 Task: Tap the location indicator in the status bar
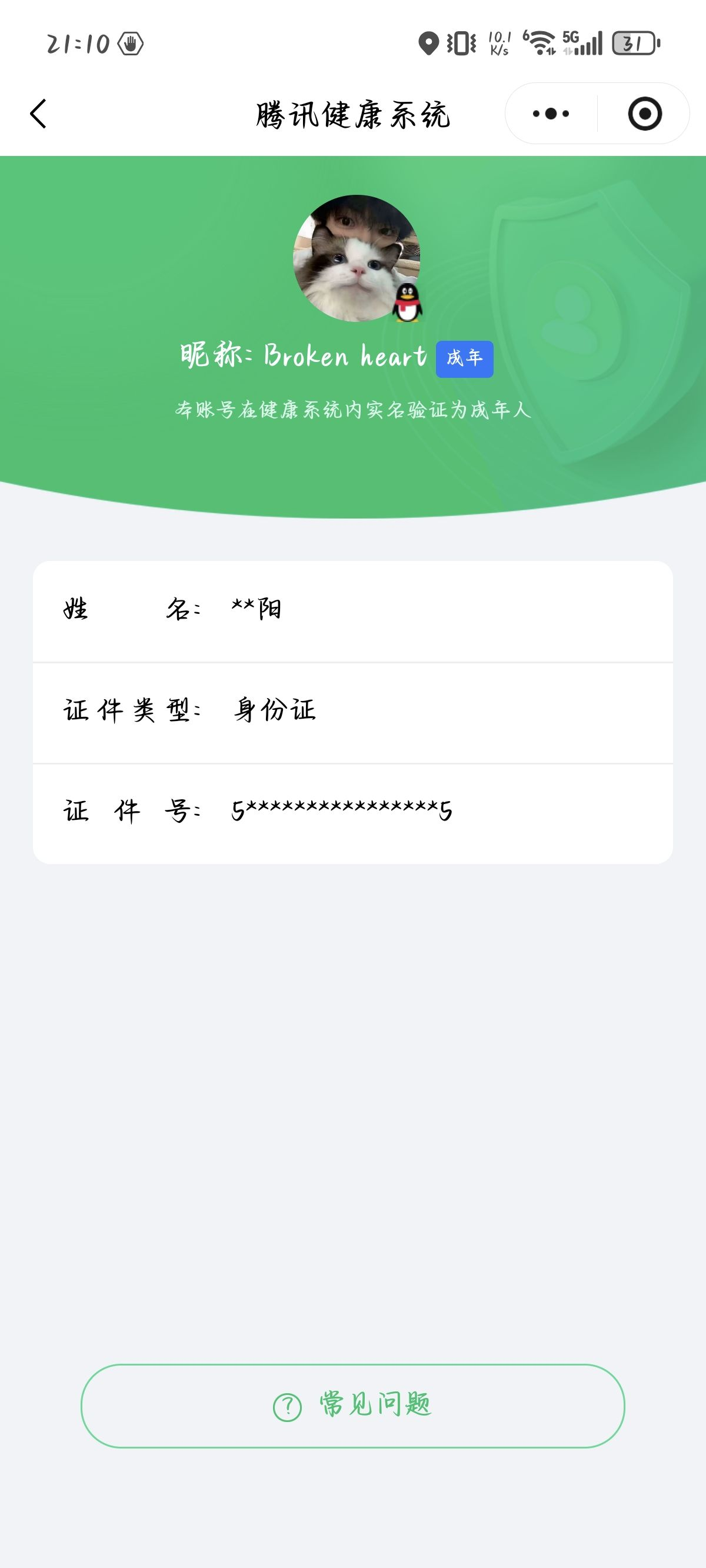(x=429, y=42)
